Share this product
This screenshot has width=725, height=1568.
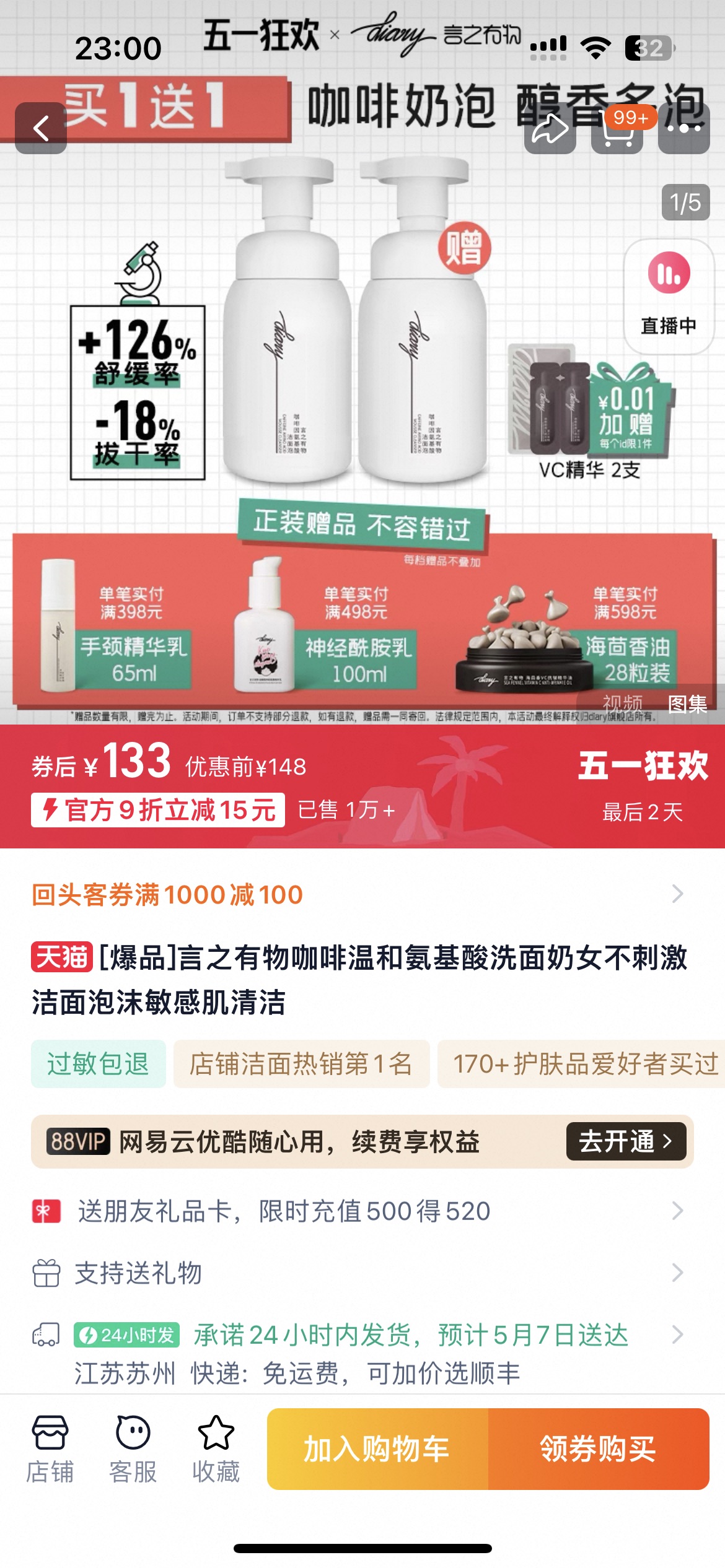click(x=550, y=128)
